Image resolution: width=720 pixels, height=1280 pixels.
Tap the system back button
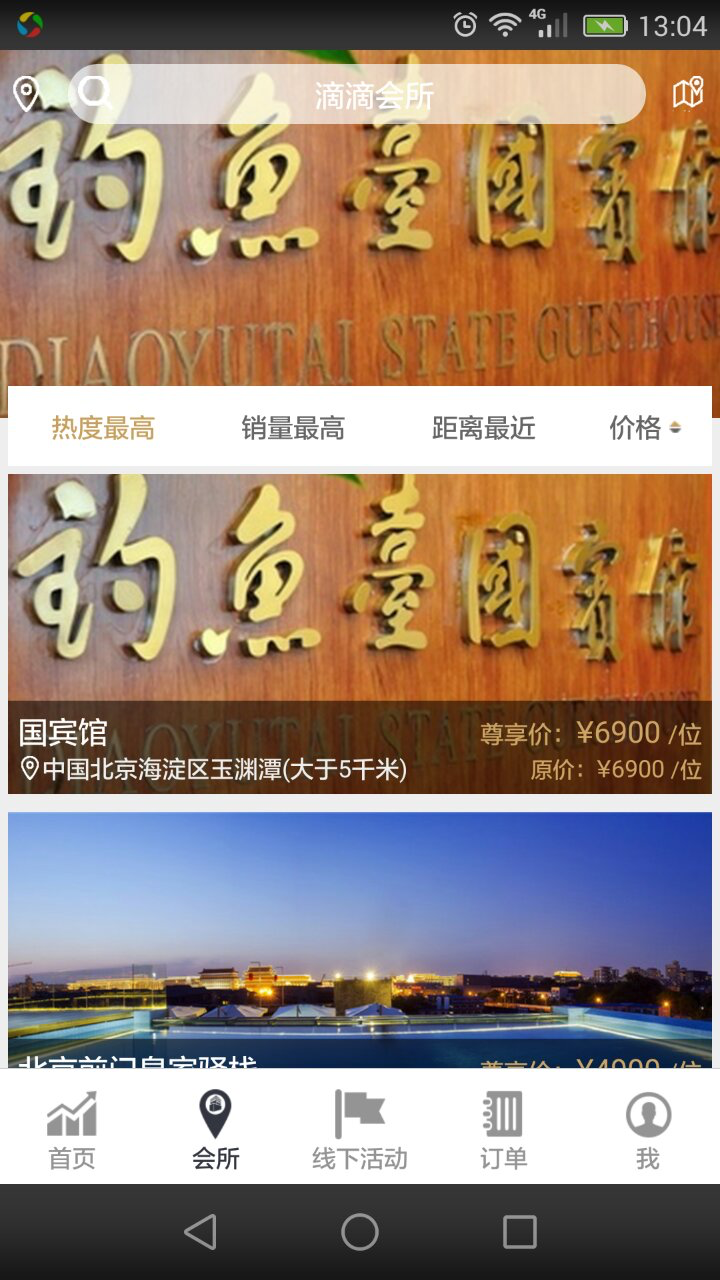[201, 1232]
